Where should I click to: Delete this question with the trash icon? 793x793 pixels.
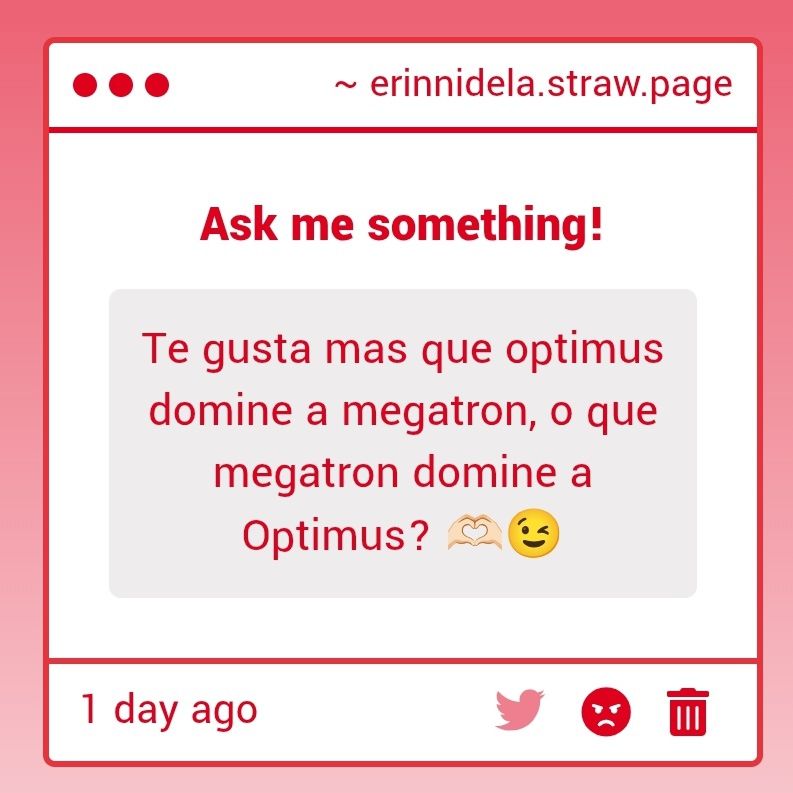tap(687, 712)
